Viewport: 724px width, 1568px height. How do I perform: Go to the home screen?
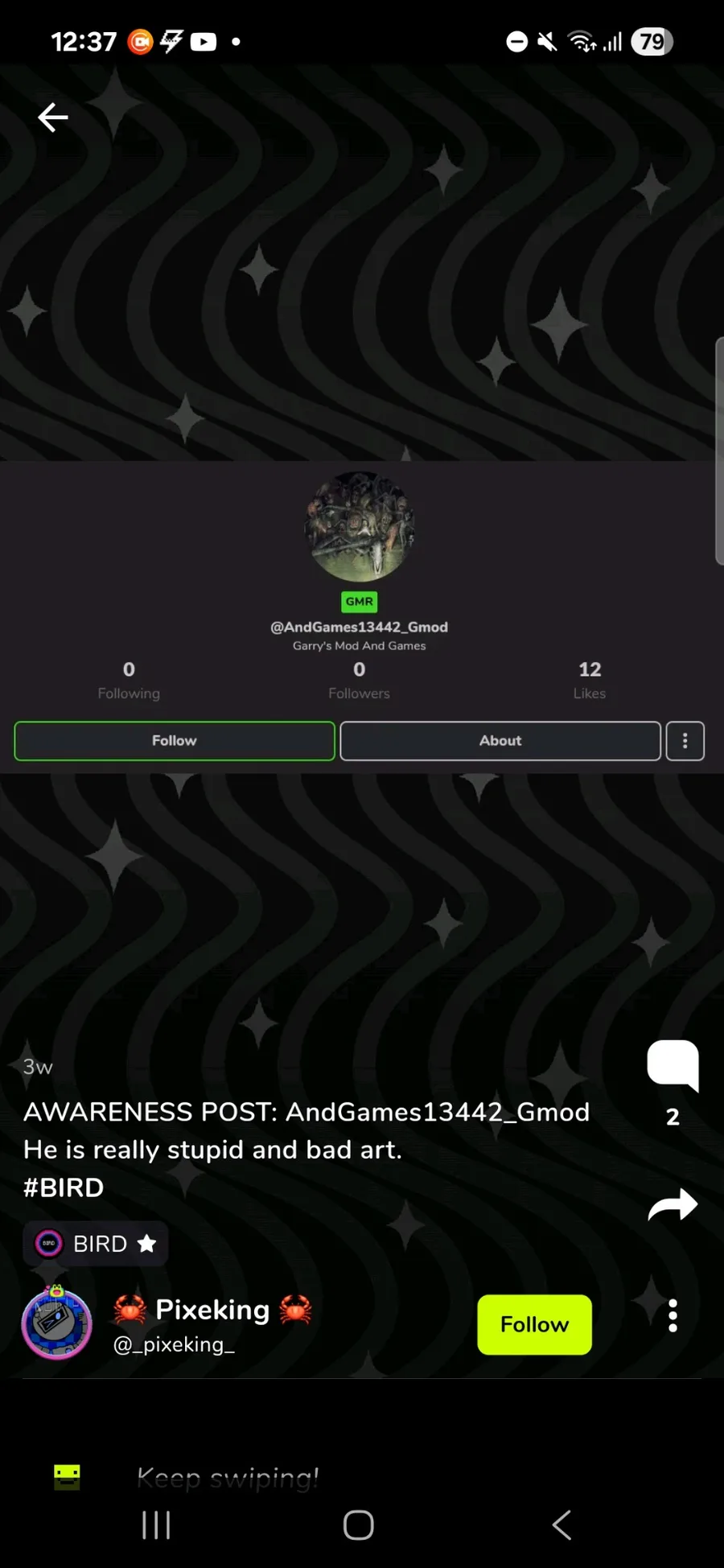pos(358,1525)
